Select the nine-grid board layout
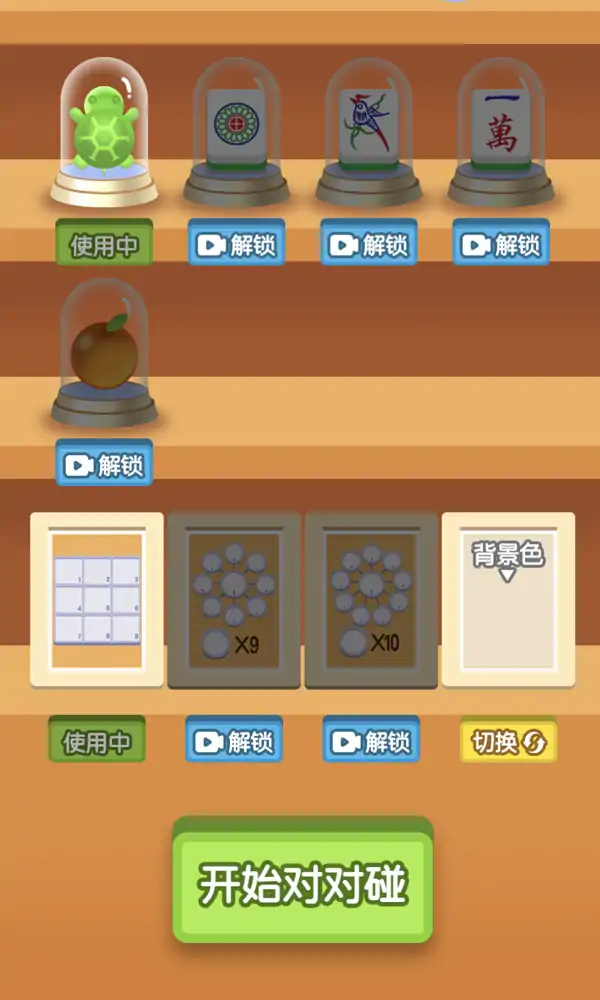Screen dimensions: 600x1000 click(97, 600)
